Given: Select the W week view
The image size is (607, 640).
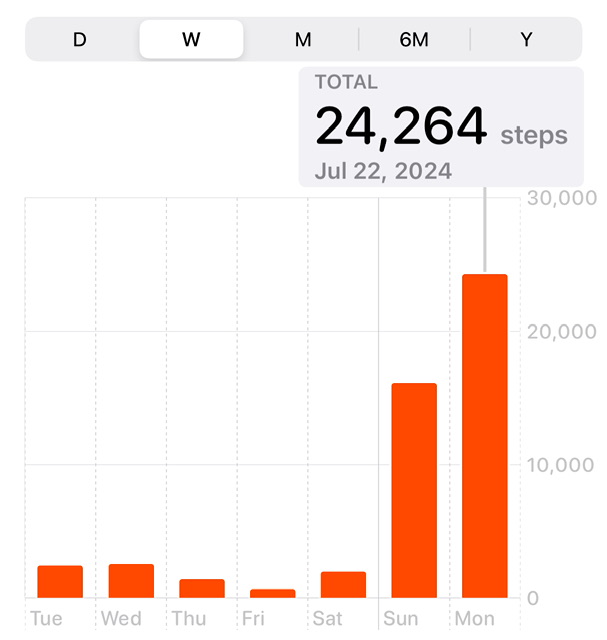Looking at the screenshot, I should pyautogui.click(x=191, y=40).
